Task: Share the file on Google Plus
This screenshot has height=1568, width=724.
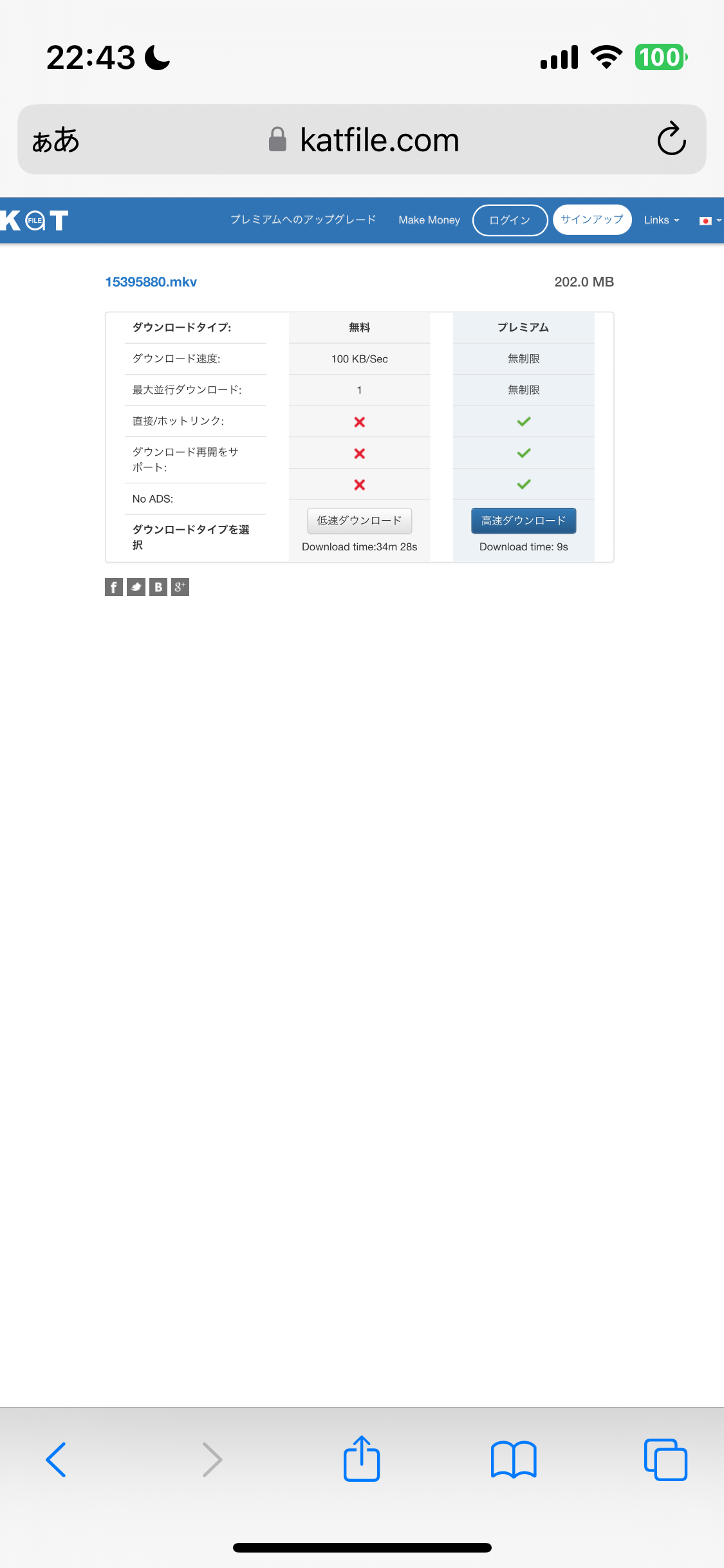Action: pos(180,587)
